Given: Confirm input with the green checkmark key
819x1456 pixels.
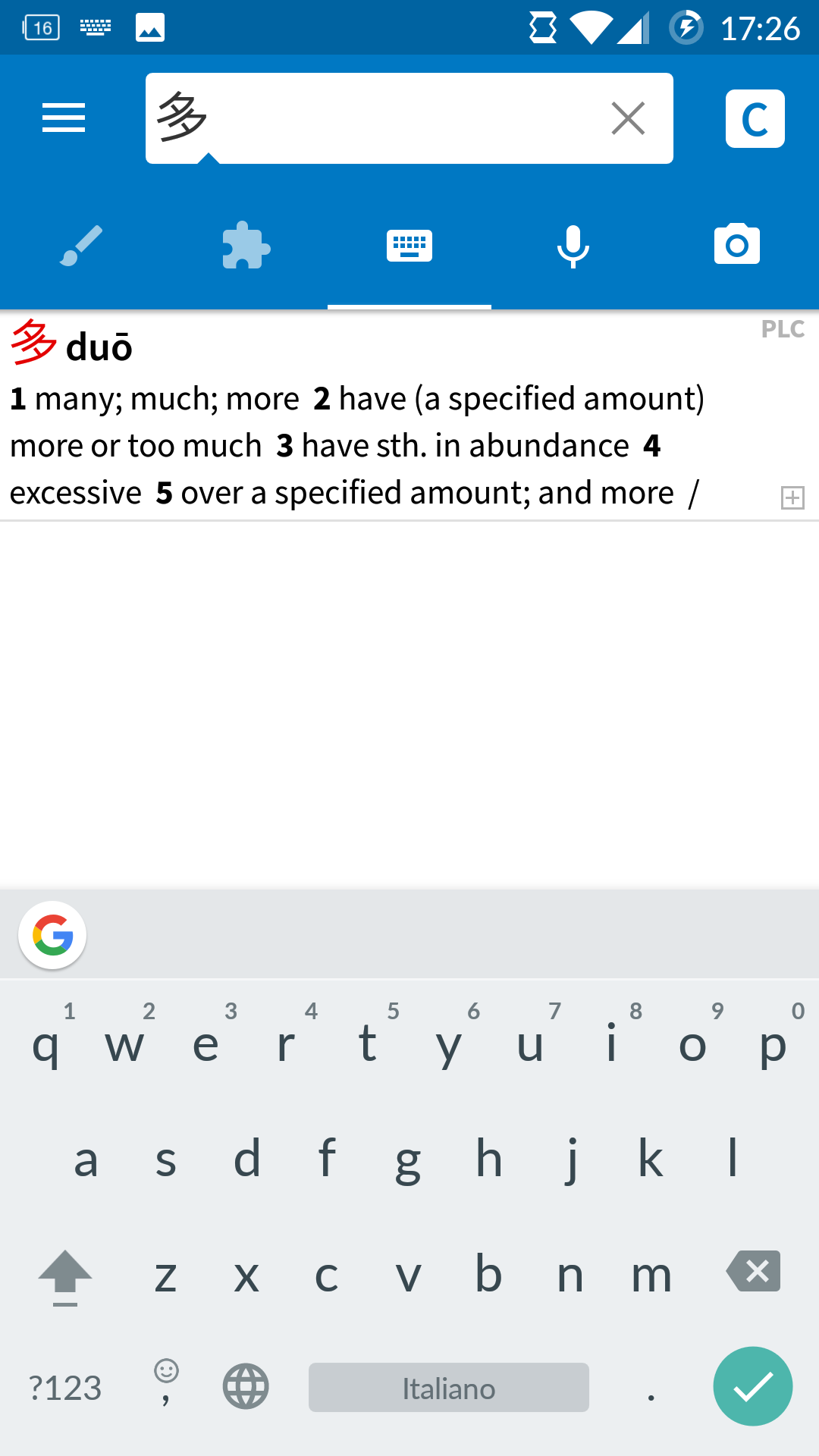Looking at the screenshot, I should (x=753, y=1386).
